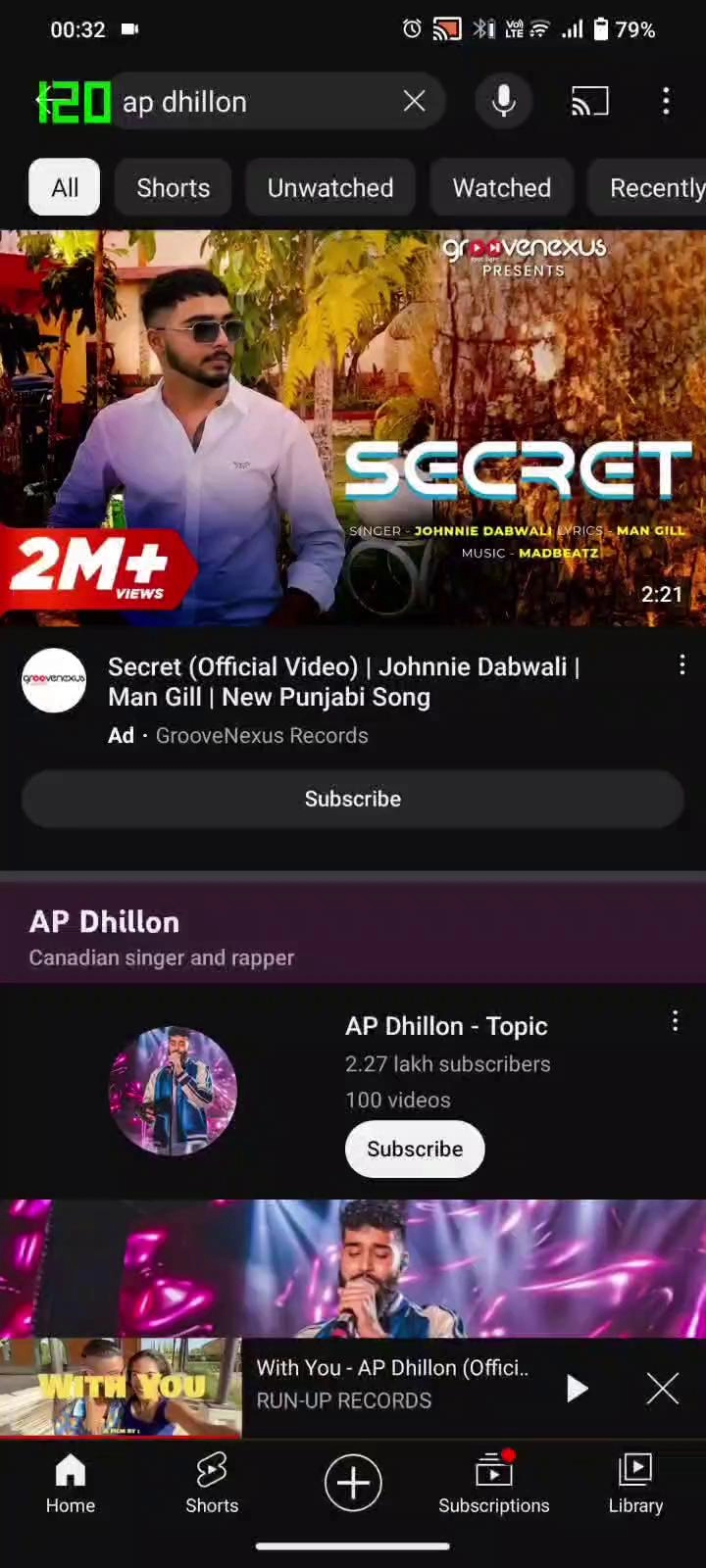
Task: Close the With You miniplayer
Action: pos(663,1388)
